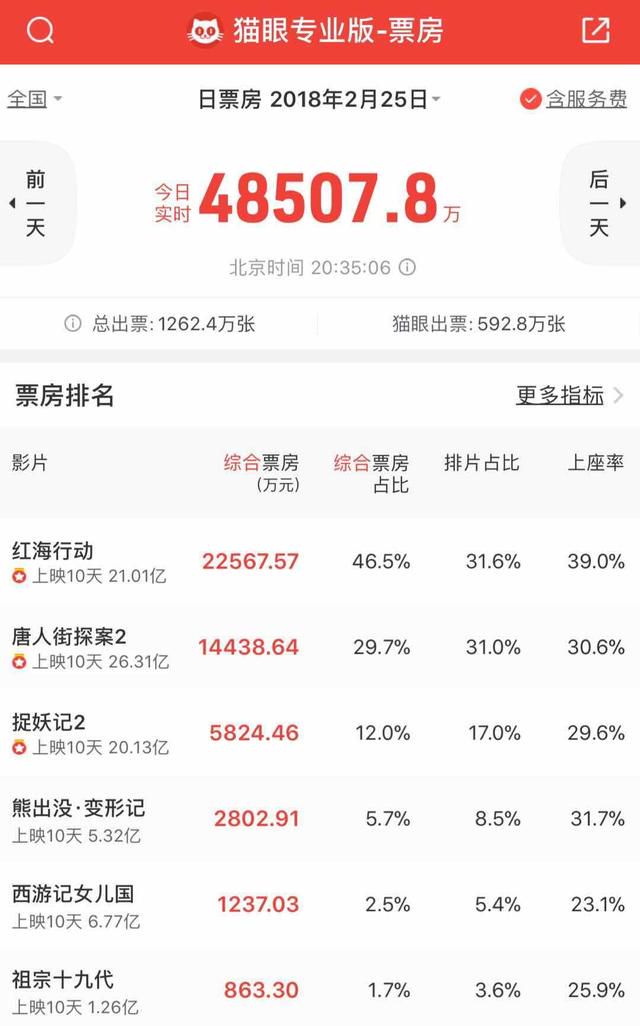Go to next day 后一天
The height and width of the screenshot is (1026, 640).
(x=601, y=203)
